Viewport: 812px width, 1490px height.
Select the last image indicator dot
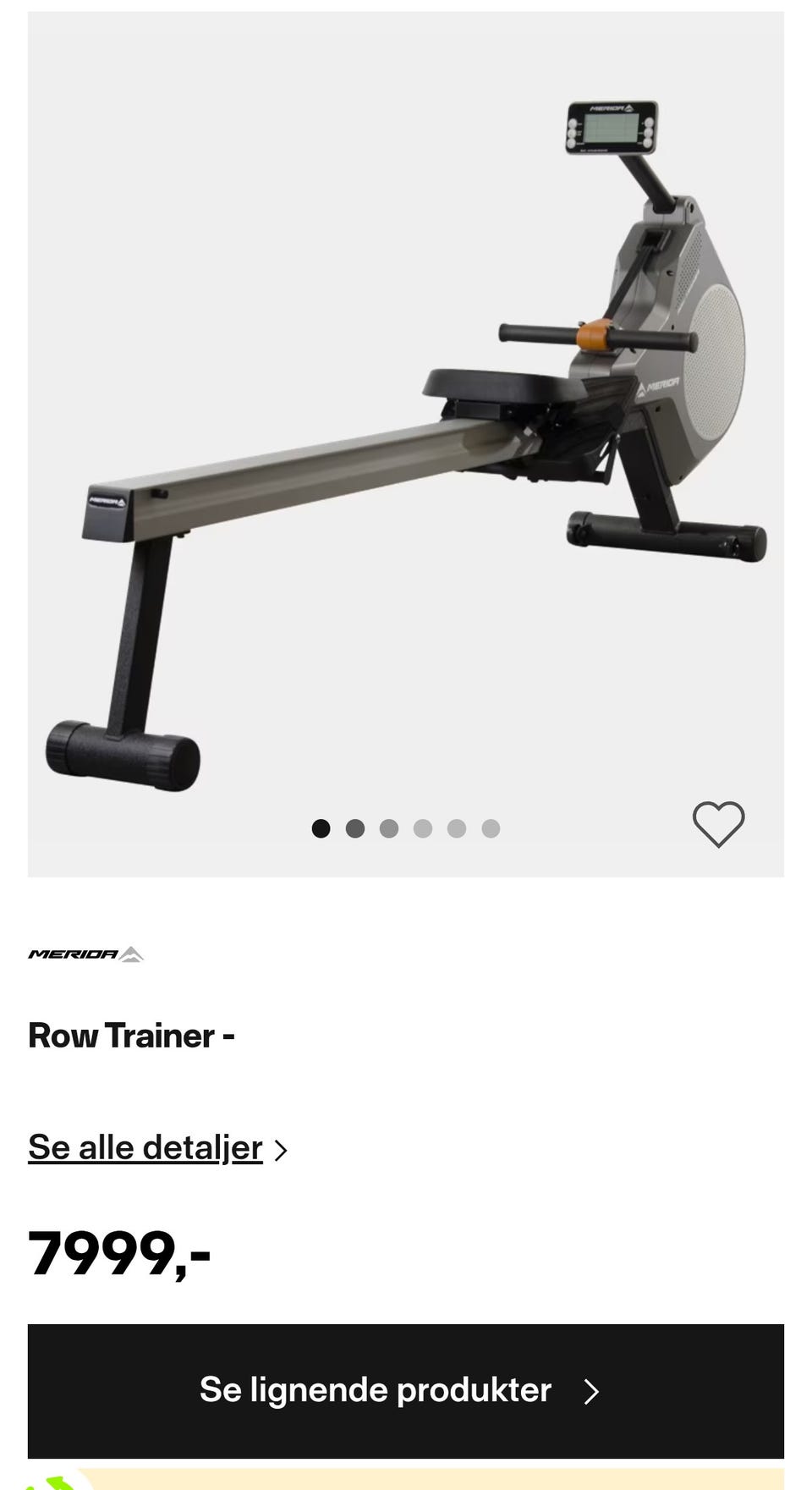click(491, 828)
